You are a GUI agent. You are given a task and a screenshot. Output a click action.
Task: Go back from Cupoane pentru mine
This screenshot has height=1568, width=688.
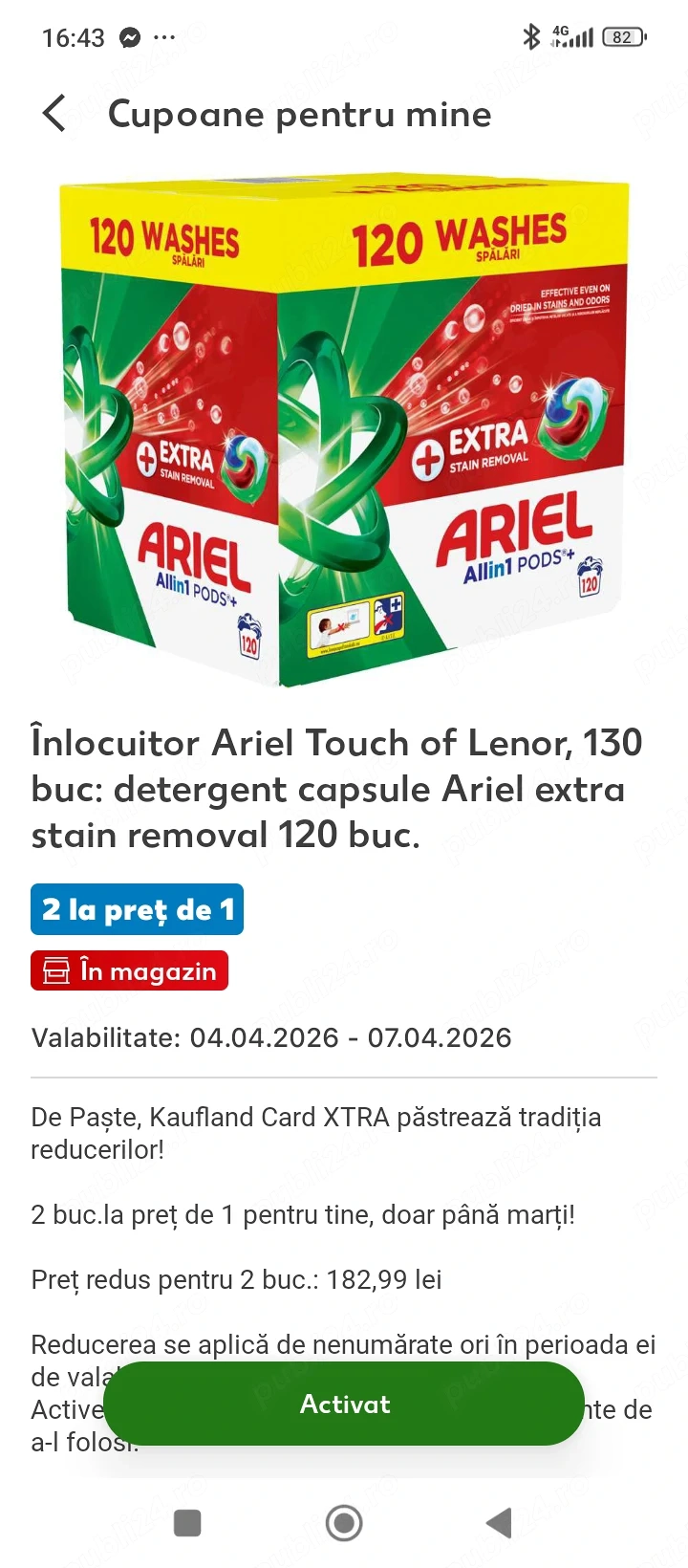pyautogui.click(x=54, y=114)
